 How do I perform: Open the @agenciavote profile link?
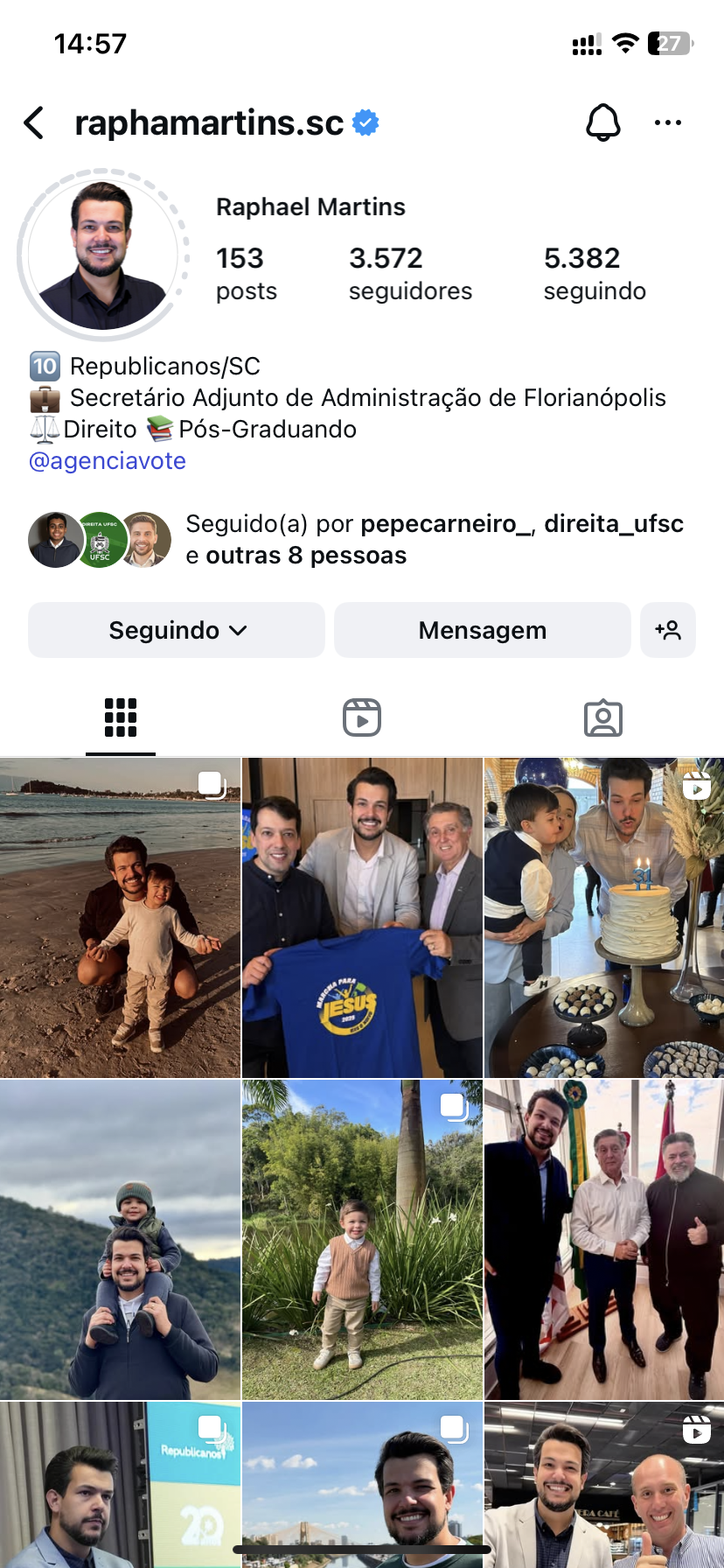tap(108, 461)
